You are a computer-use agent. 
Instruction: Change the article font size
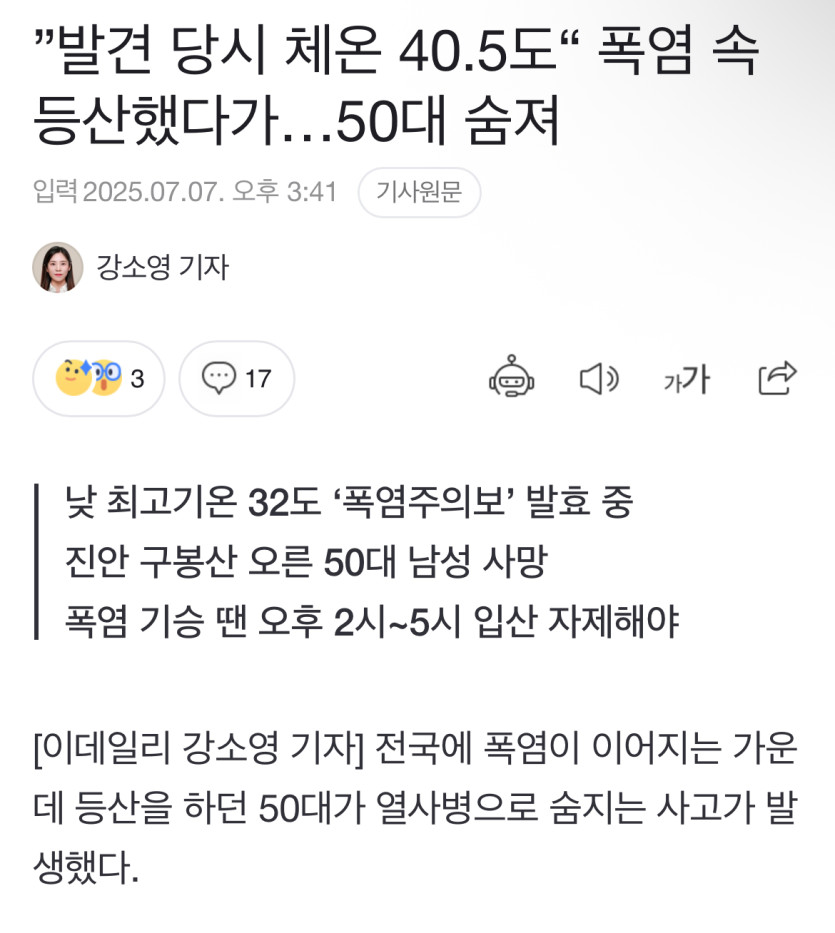[686, 379]
